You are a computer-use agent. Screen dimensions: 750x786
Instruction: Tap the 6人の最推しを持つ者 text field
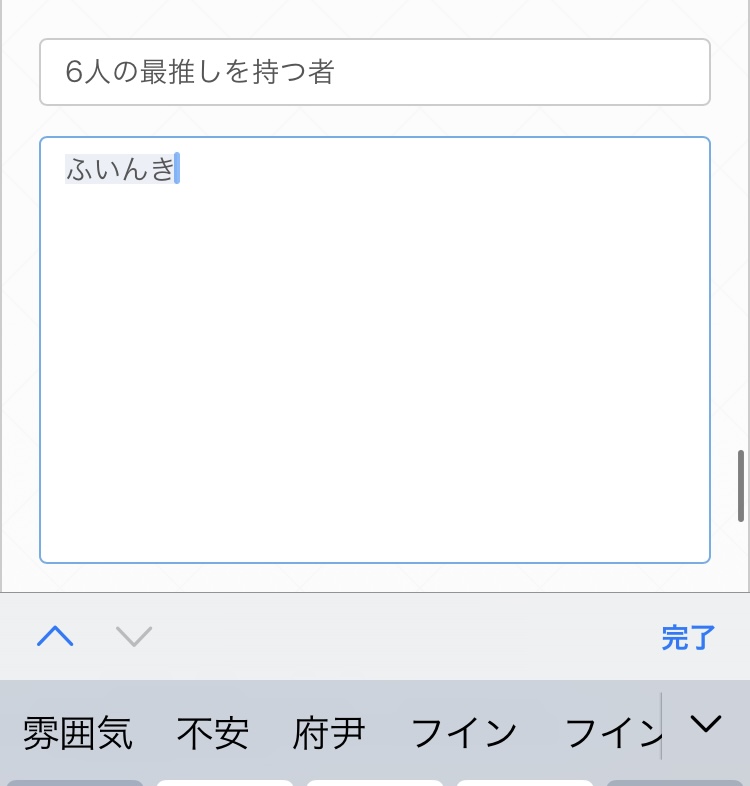374,72
